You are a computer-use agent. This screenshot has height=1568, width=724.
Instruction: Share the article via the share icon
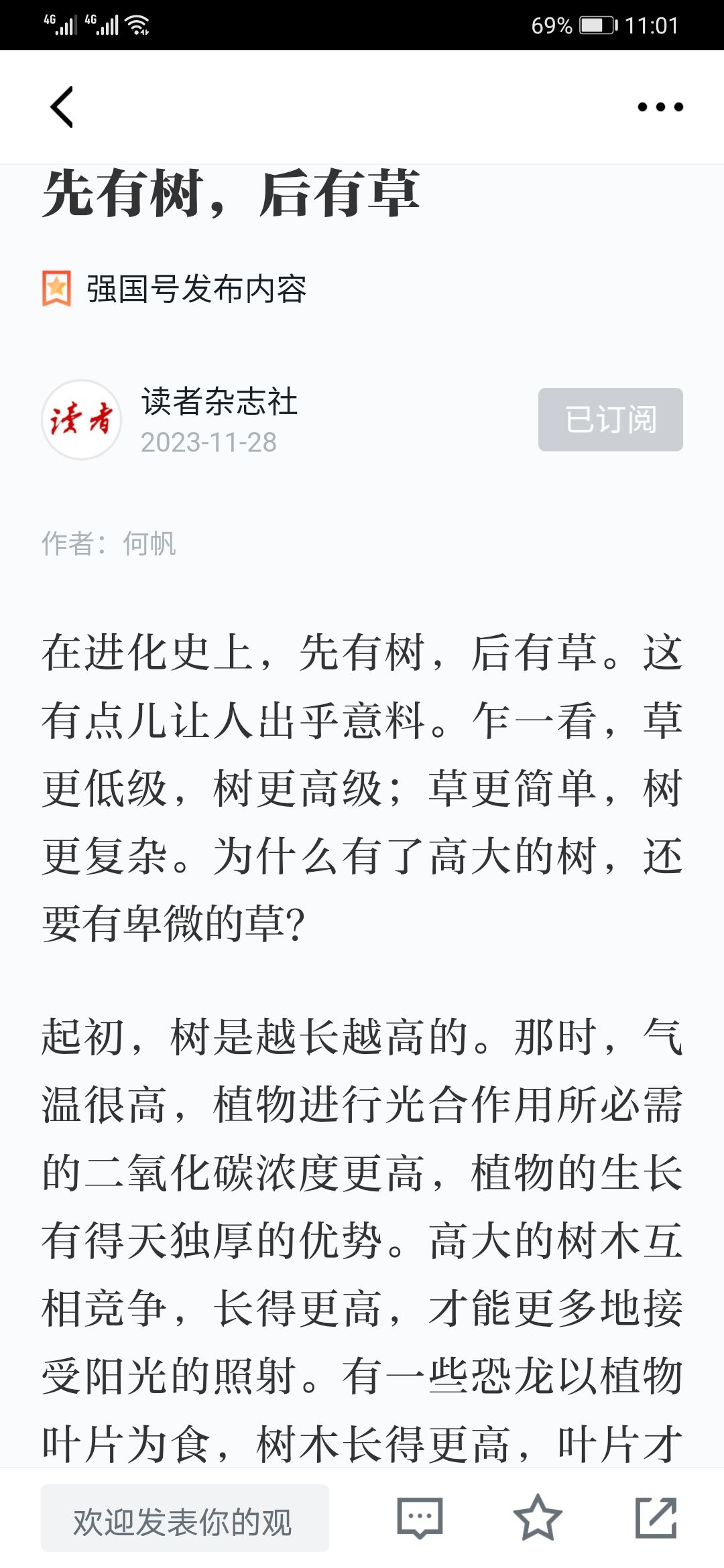tap(656, 1518)
